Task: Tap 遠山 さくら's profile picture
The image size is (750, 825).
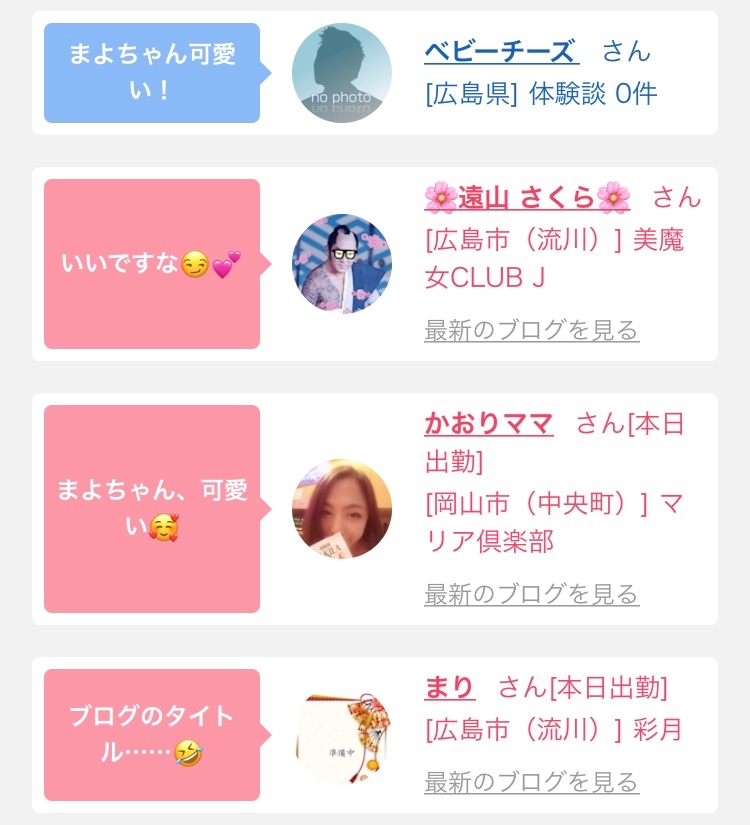Action: point(342,264)
